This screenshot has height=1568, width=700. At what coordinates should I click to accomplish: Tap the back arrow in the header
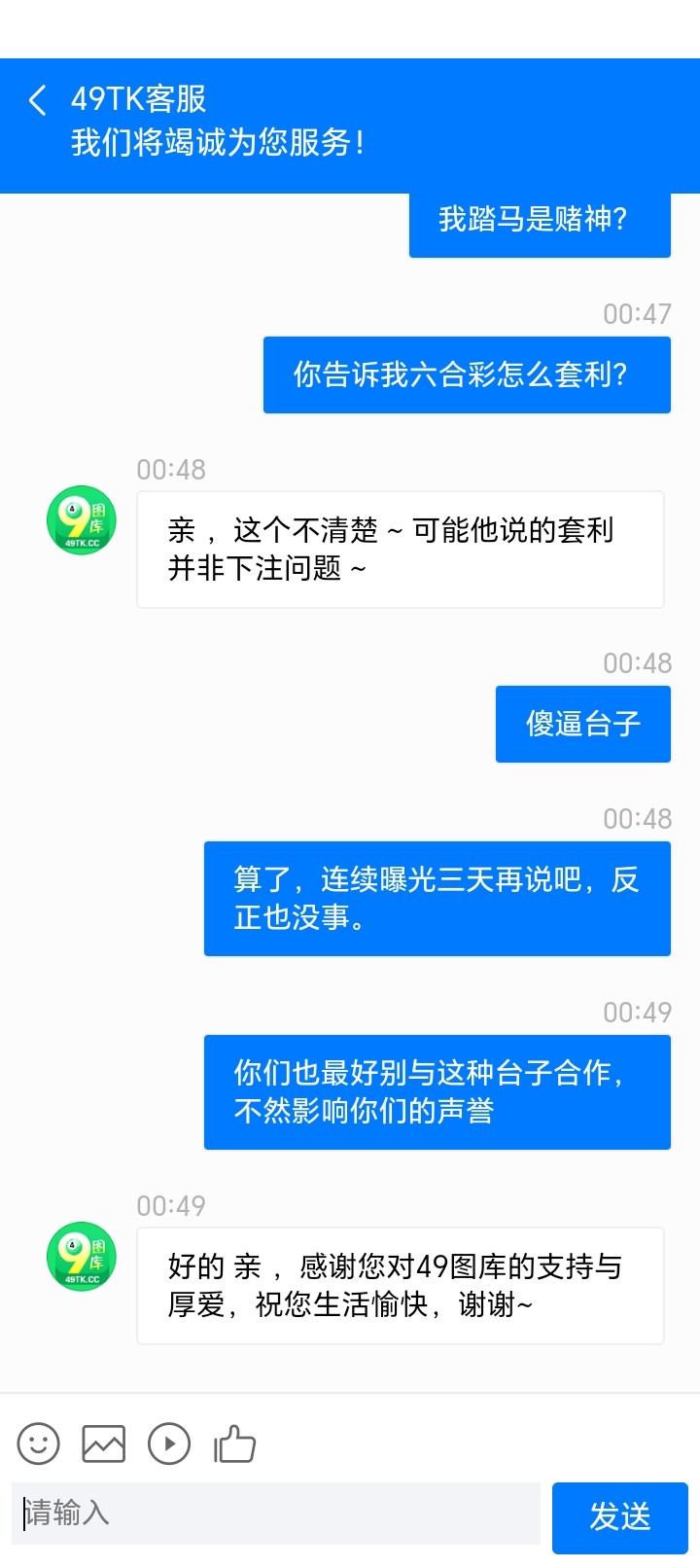[37, 100]
